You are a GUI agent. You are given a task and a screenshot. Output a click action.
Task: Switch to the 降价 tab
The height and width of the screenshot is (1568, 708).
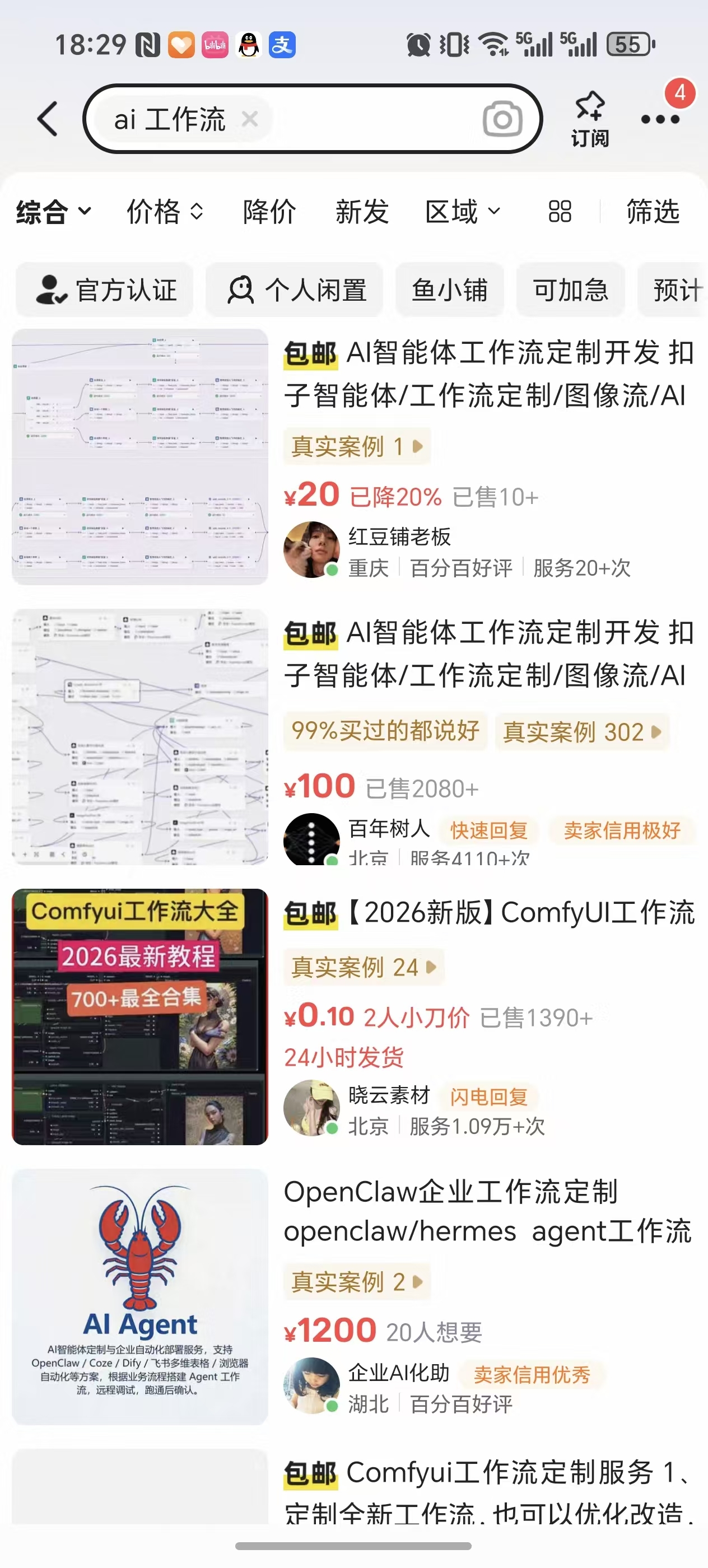[269, 212]
